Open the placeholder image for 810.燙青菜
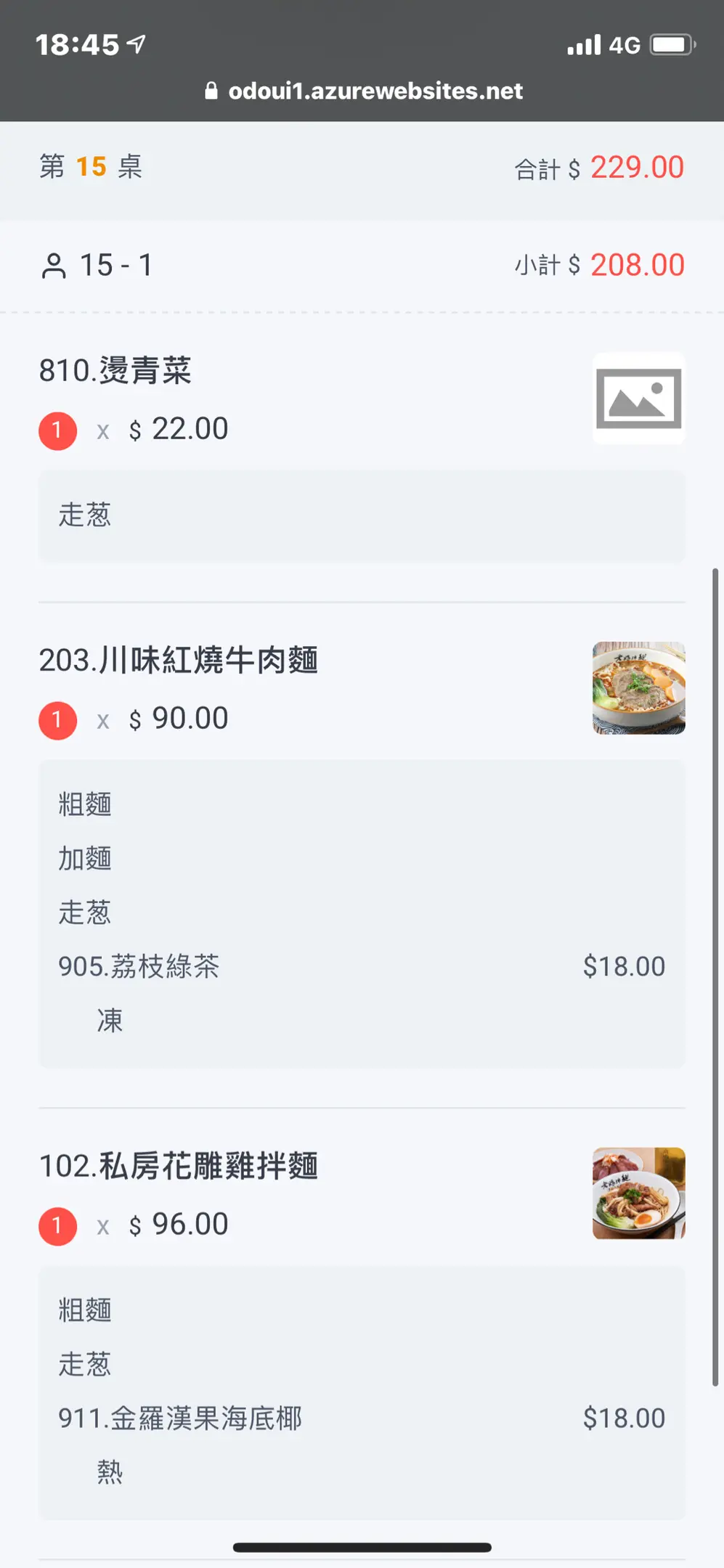The width and height of the screenshot is (724, 1568). tap(638, 399)
